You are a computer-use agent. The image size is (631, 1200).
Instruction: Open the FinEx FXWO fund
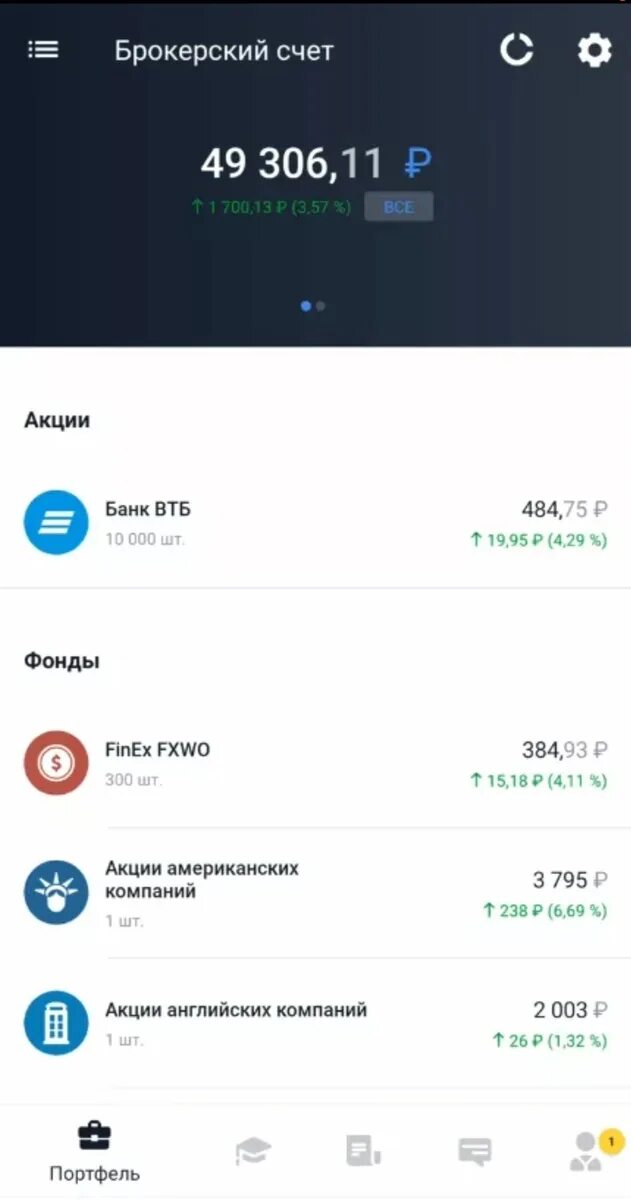pyautogui.click(x=315, y=763)
